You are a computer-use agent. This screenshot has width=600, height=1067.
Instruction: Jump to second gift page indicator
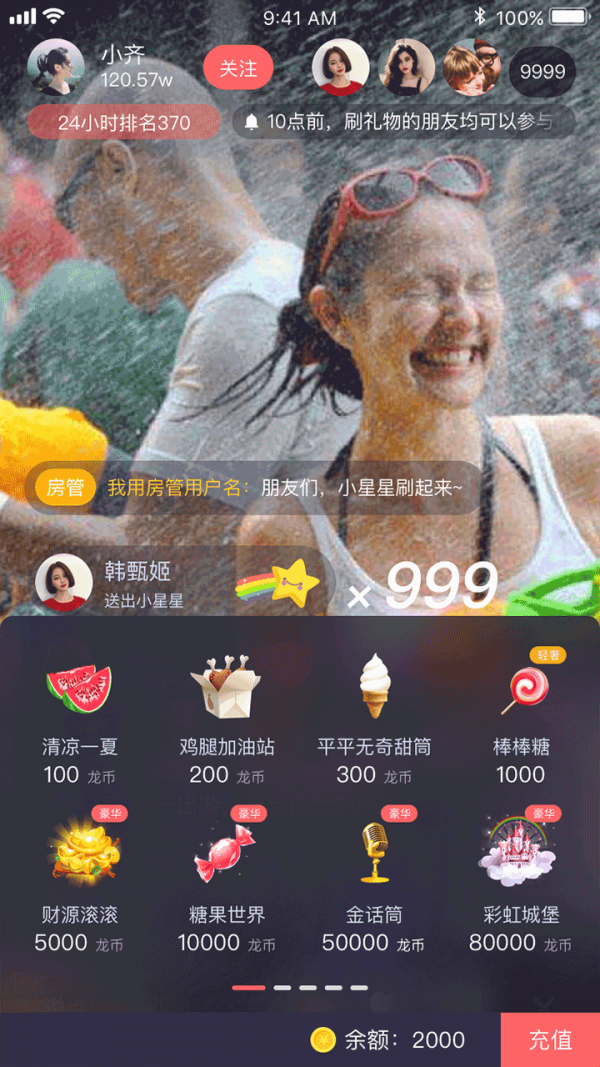[x=283, y=988]
